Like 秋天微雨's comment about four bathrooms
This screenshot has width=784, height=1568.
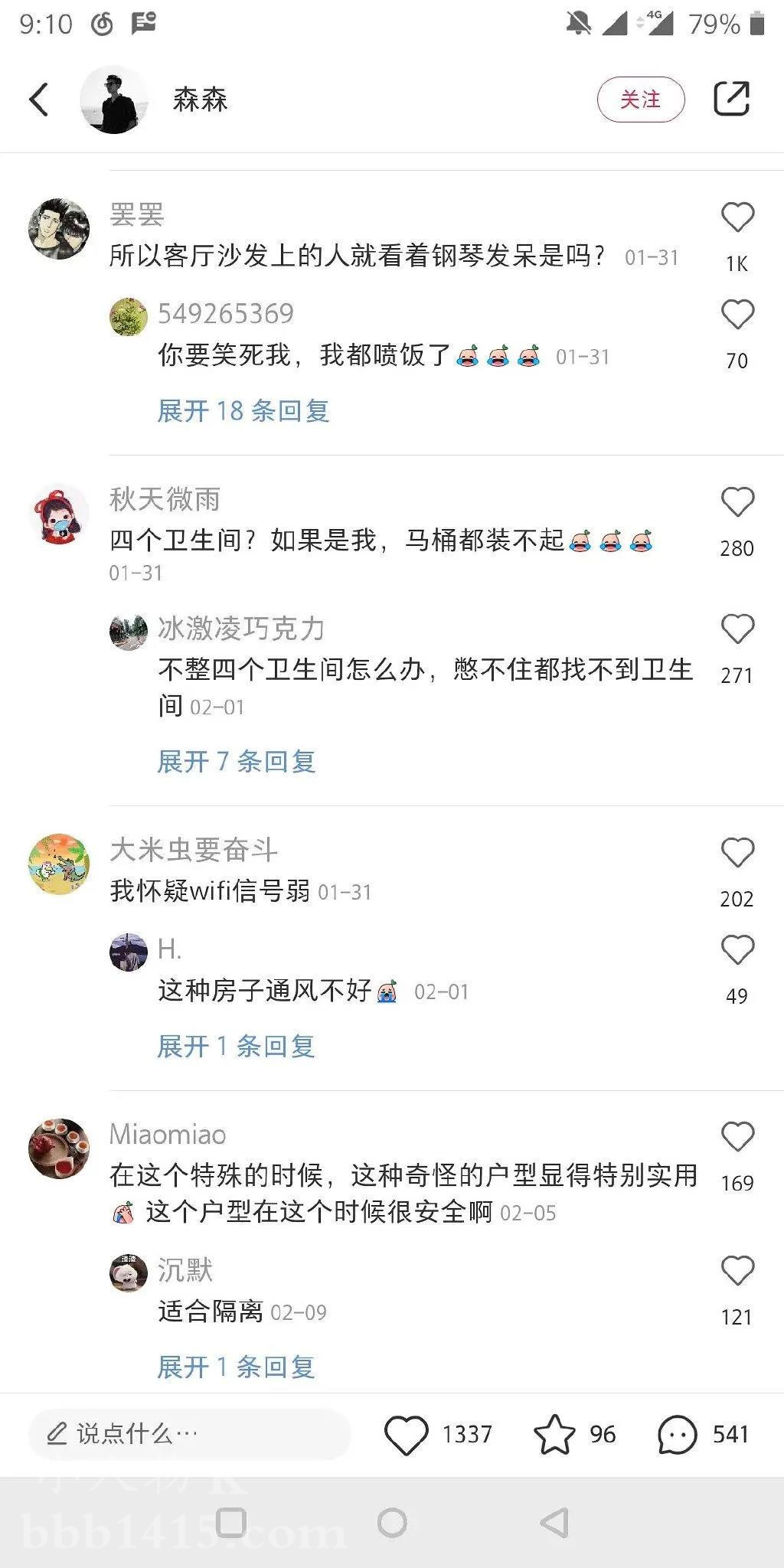point(737,502)
